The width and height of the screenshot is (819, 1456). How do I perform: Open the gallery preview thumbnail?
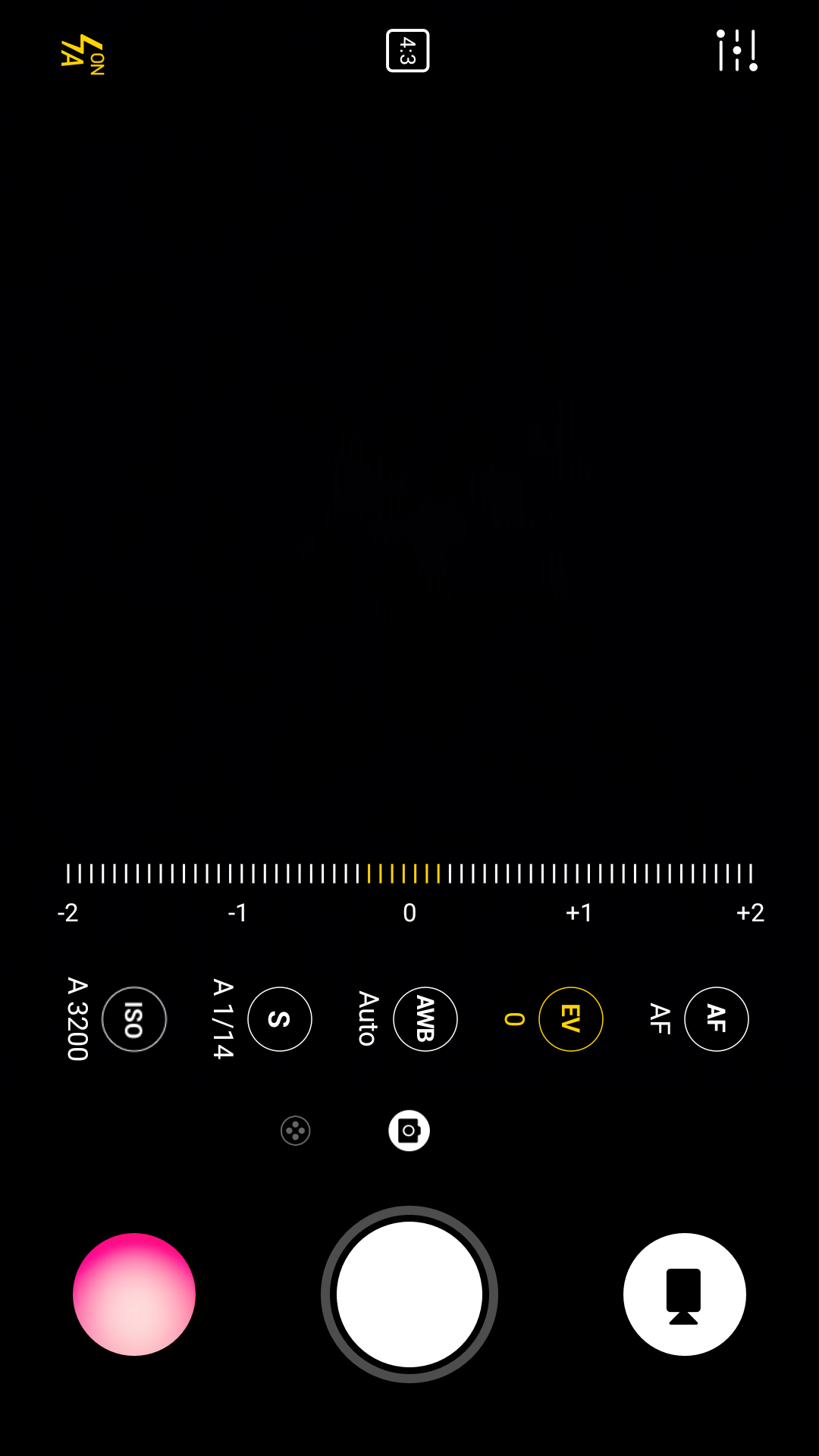point(134,1294)
